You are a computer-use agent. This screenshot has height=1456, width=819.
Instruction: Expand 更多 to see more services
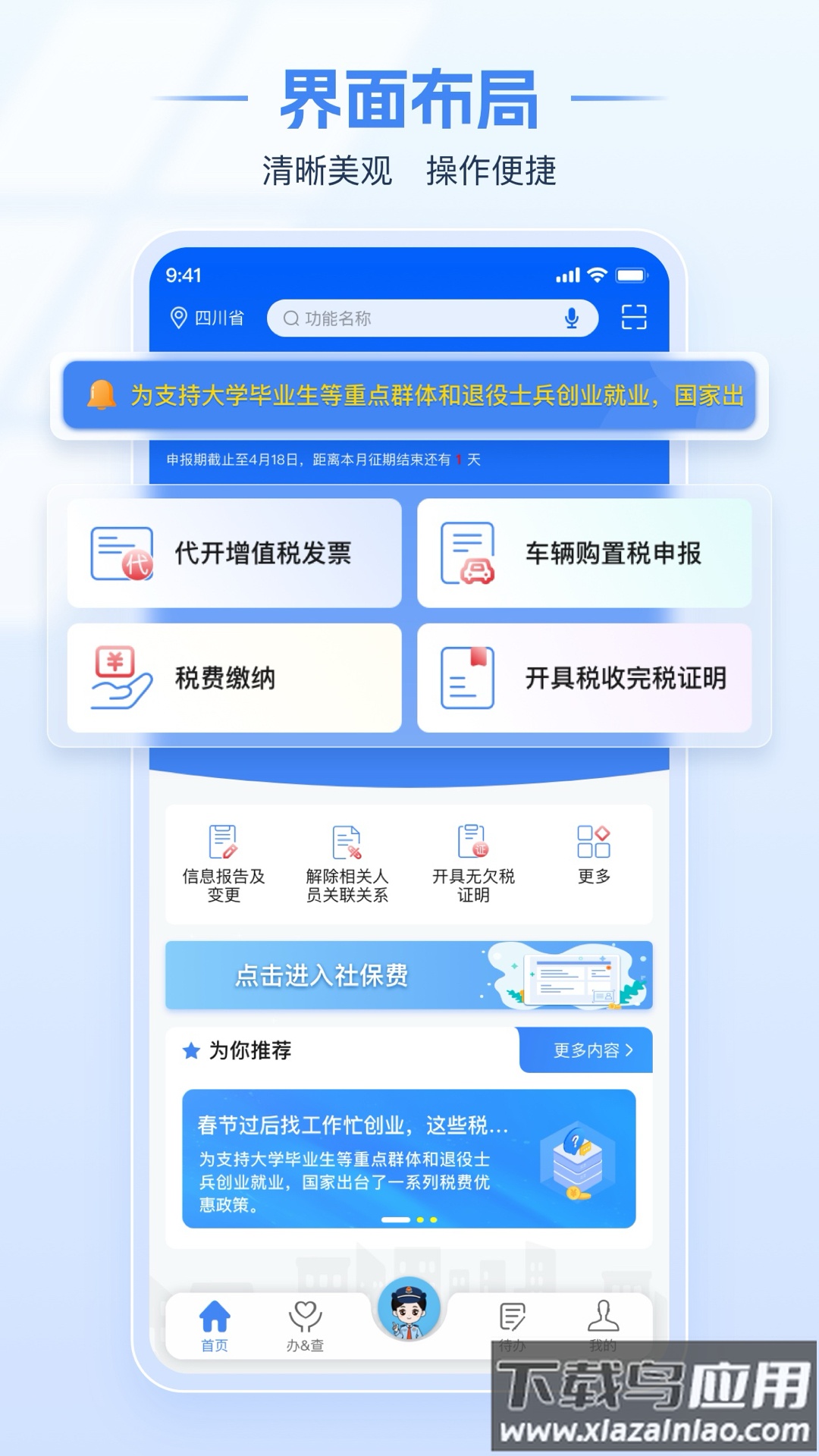(x=595, y=840)
